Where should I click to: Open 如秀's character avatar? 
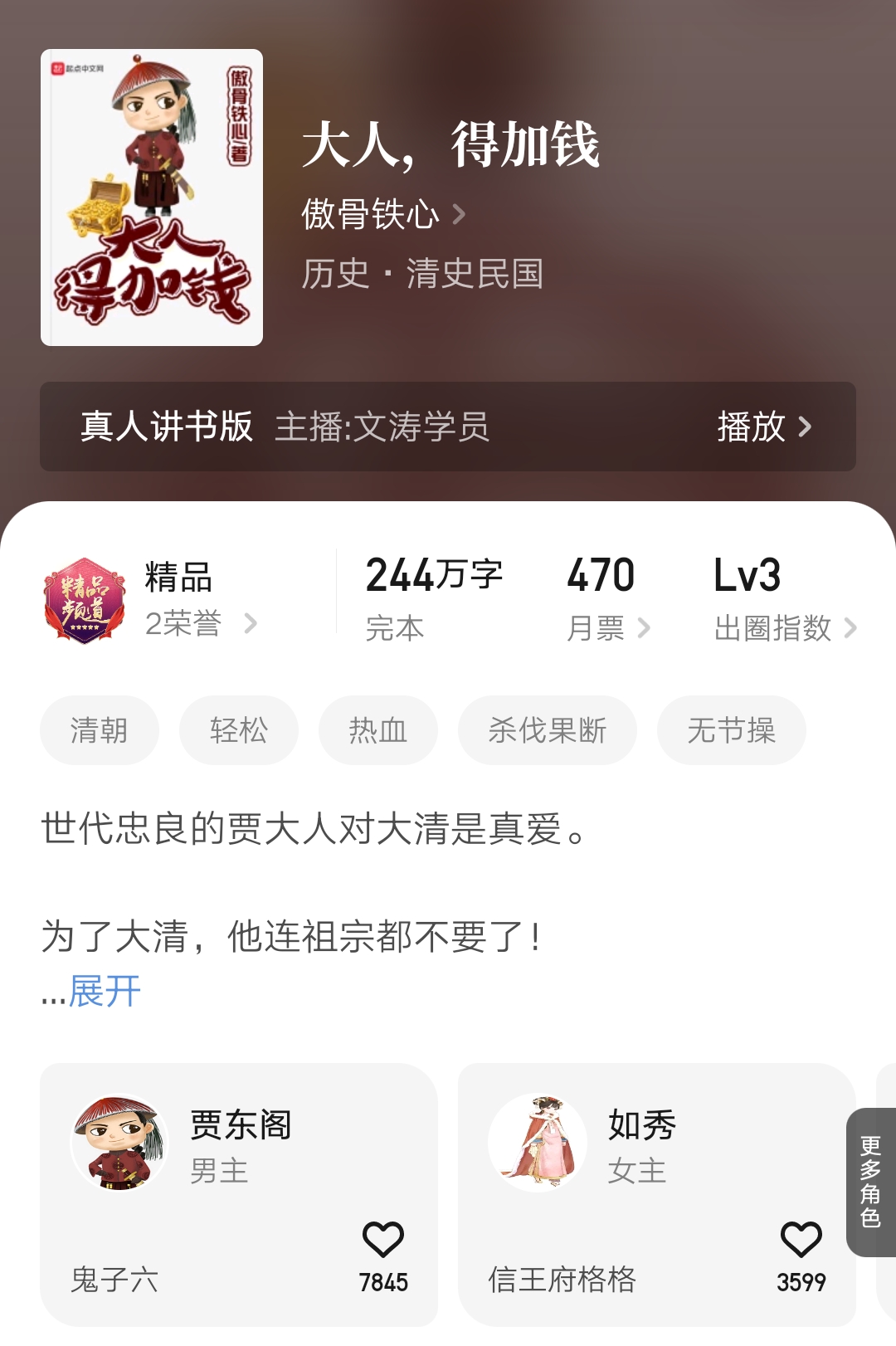click(x=538, y=1141)
